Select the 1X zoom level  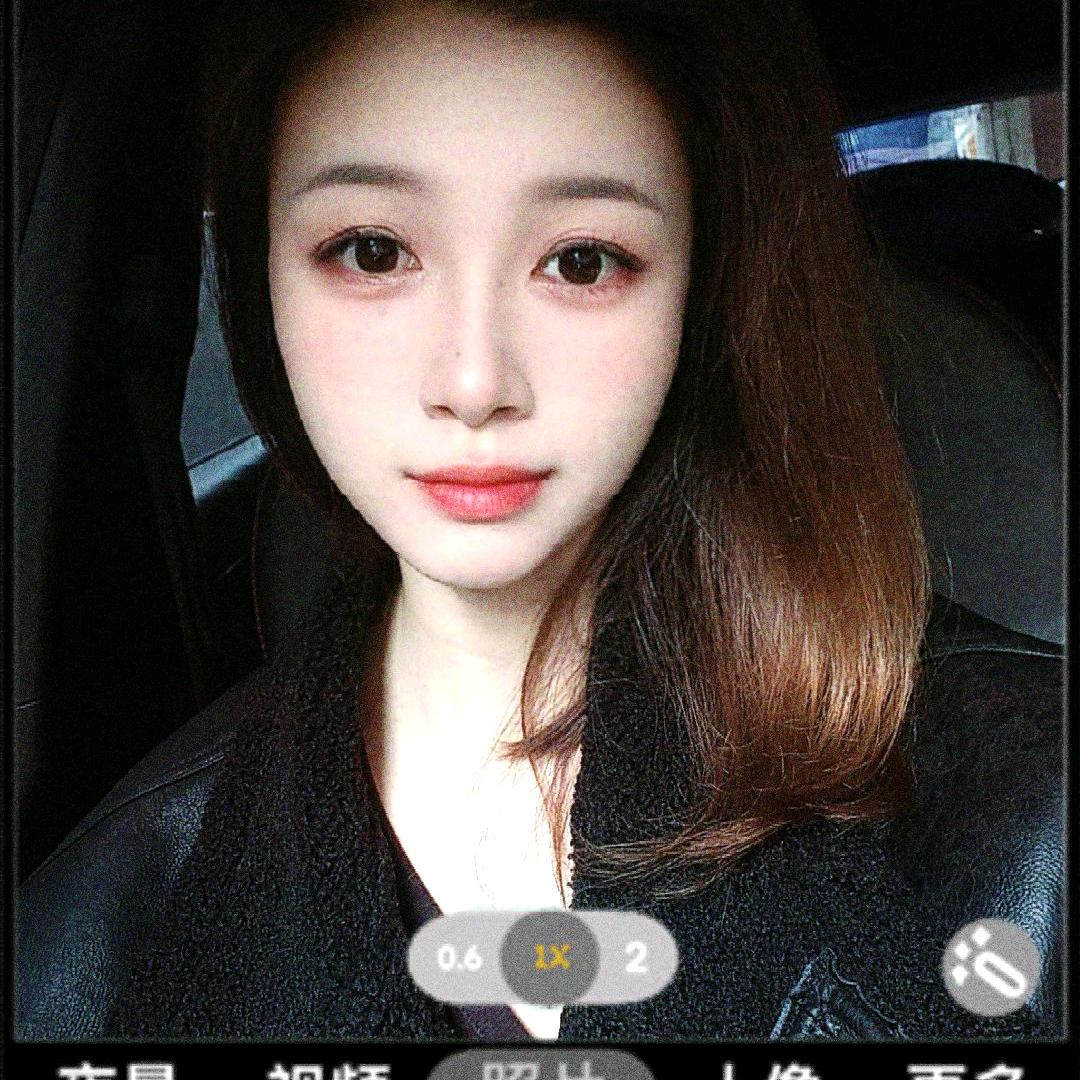click(550, 958)
